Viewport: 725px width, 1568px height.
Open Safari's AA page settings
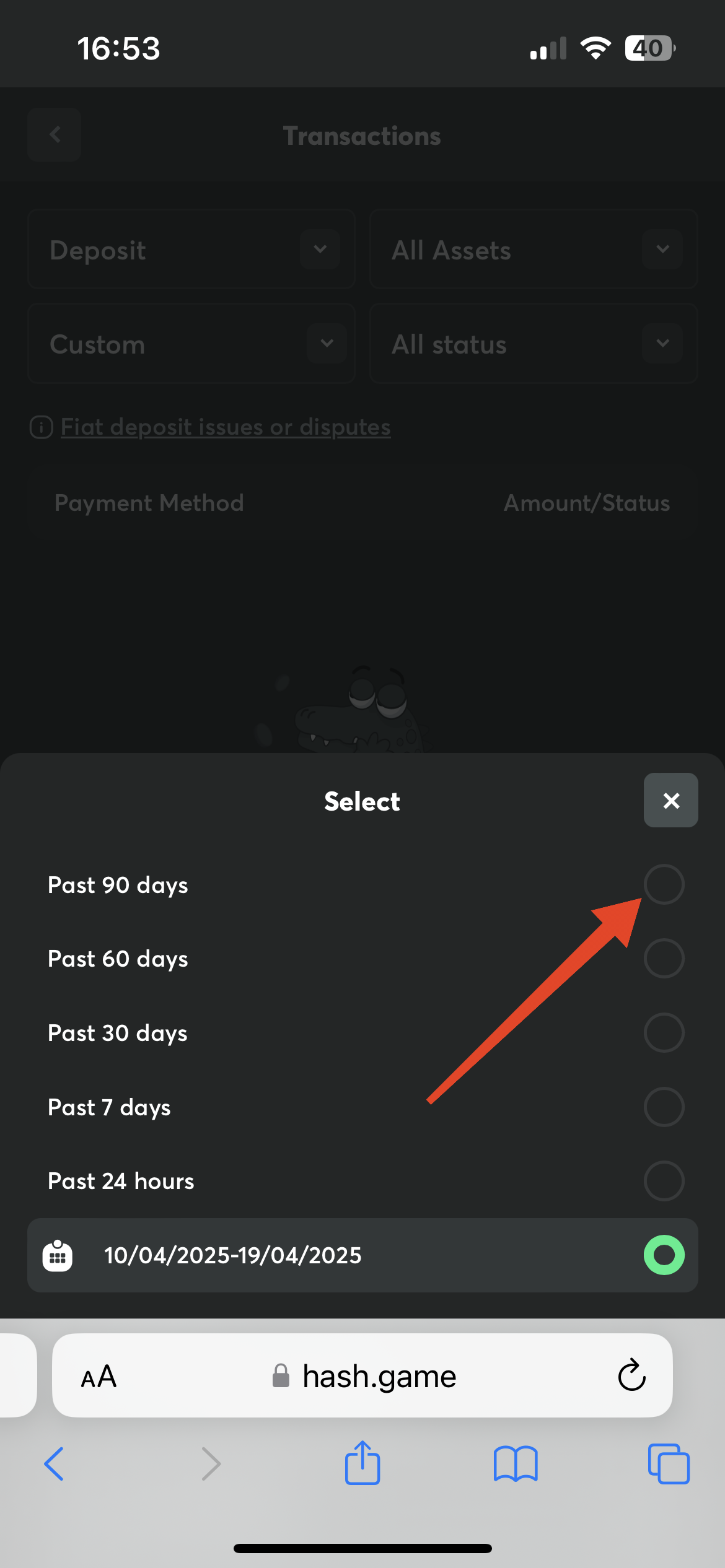click(99, 1377)
